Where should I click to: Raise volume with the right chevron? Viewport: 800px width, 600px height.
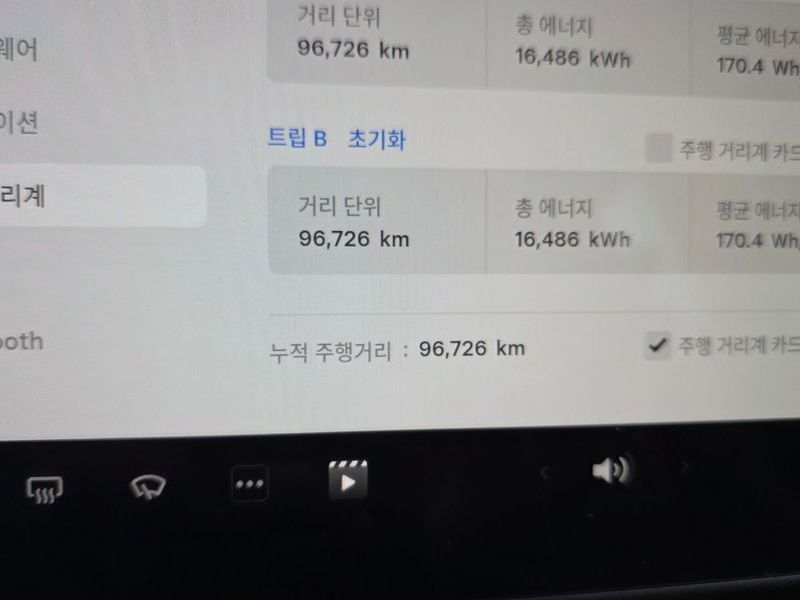(x=685, y=466)
